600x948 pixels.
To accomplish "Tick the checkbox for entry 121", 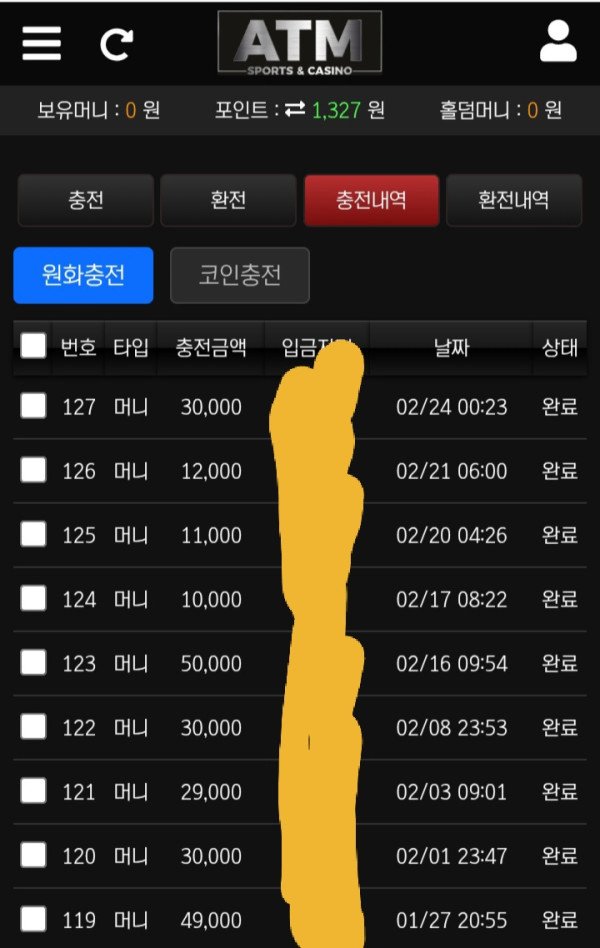I will coord(34,791).
